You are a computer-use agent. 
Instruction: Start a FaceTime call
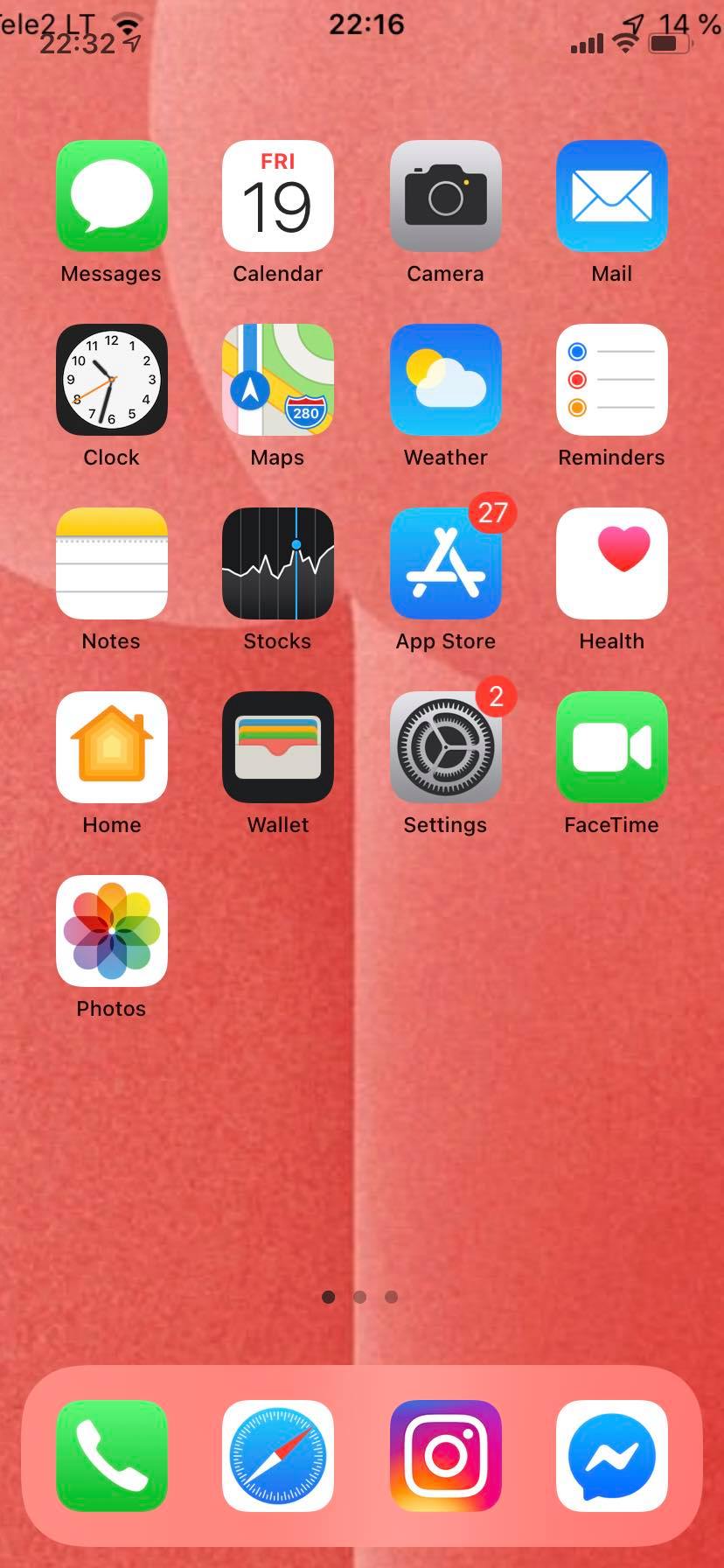click(611, 746)
